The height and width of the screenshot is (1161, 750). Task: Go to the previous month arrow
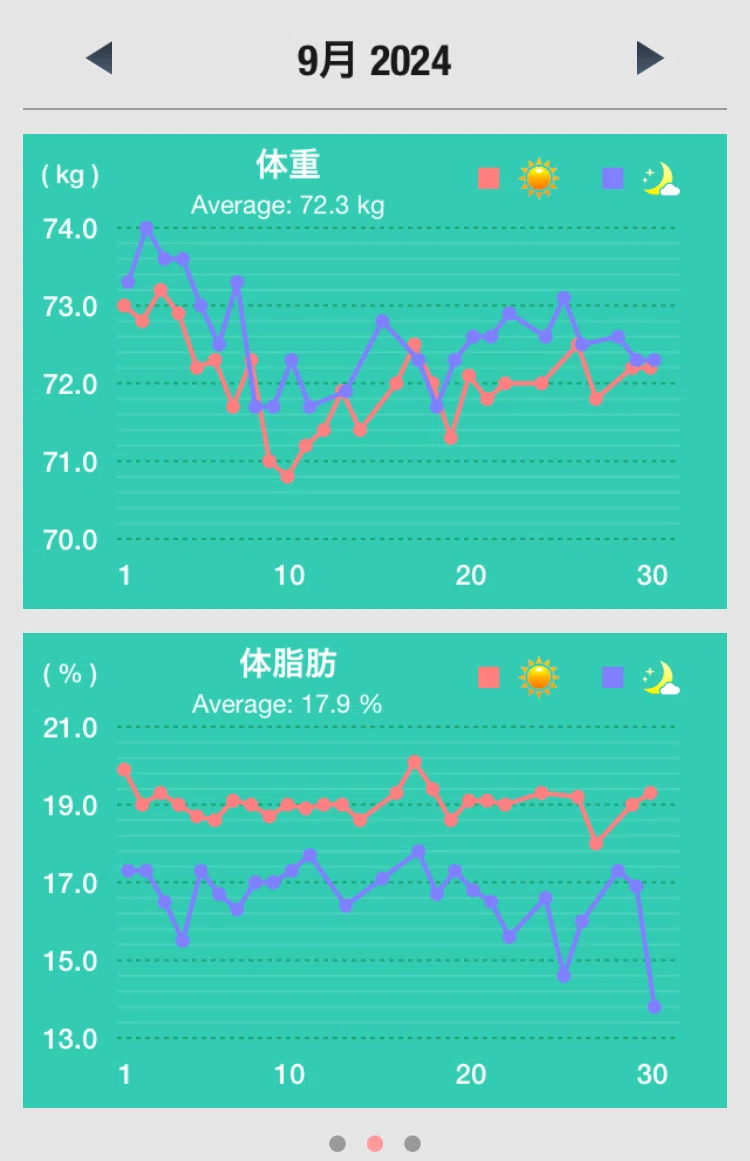pyautogui.click(x=99, y=58)
